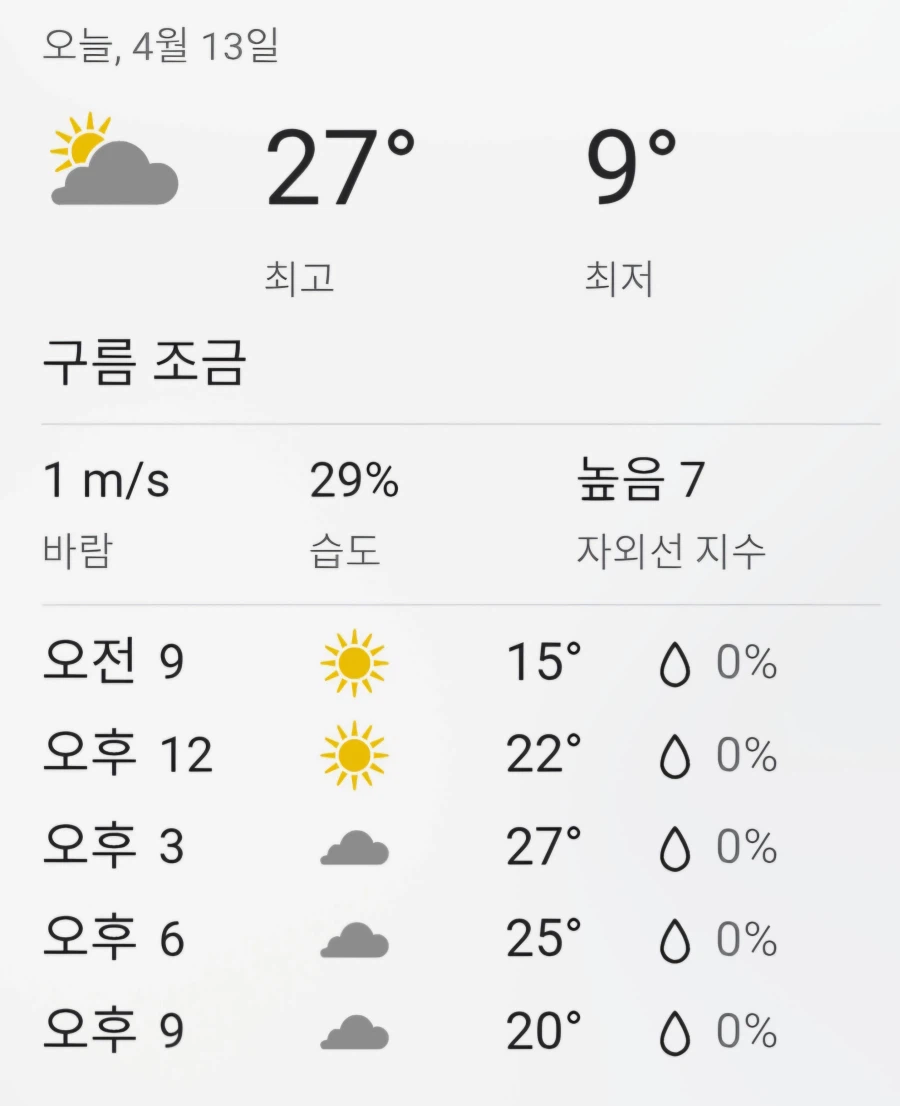The width and height of the screenshot is (900, 1106).
Task: Click the partly cloudy weather icon
Action: [x=113, y=160]
